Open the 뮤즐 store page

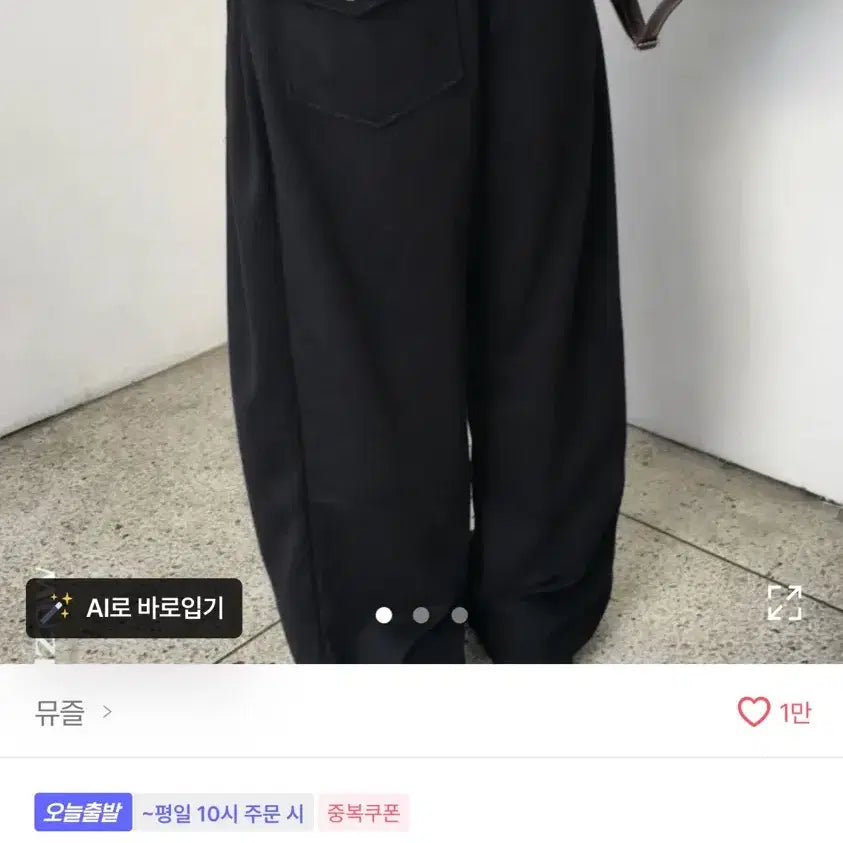(x=73, y=713)
